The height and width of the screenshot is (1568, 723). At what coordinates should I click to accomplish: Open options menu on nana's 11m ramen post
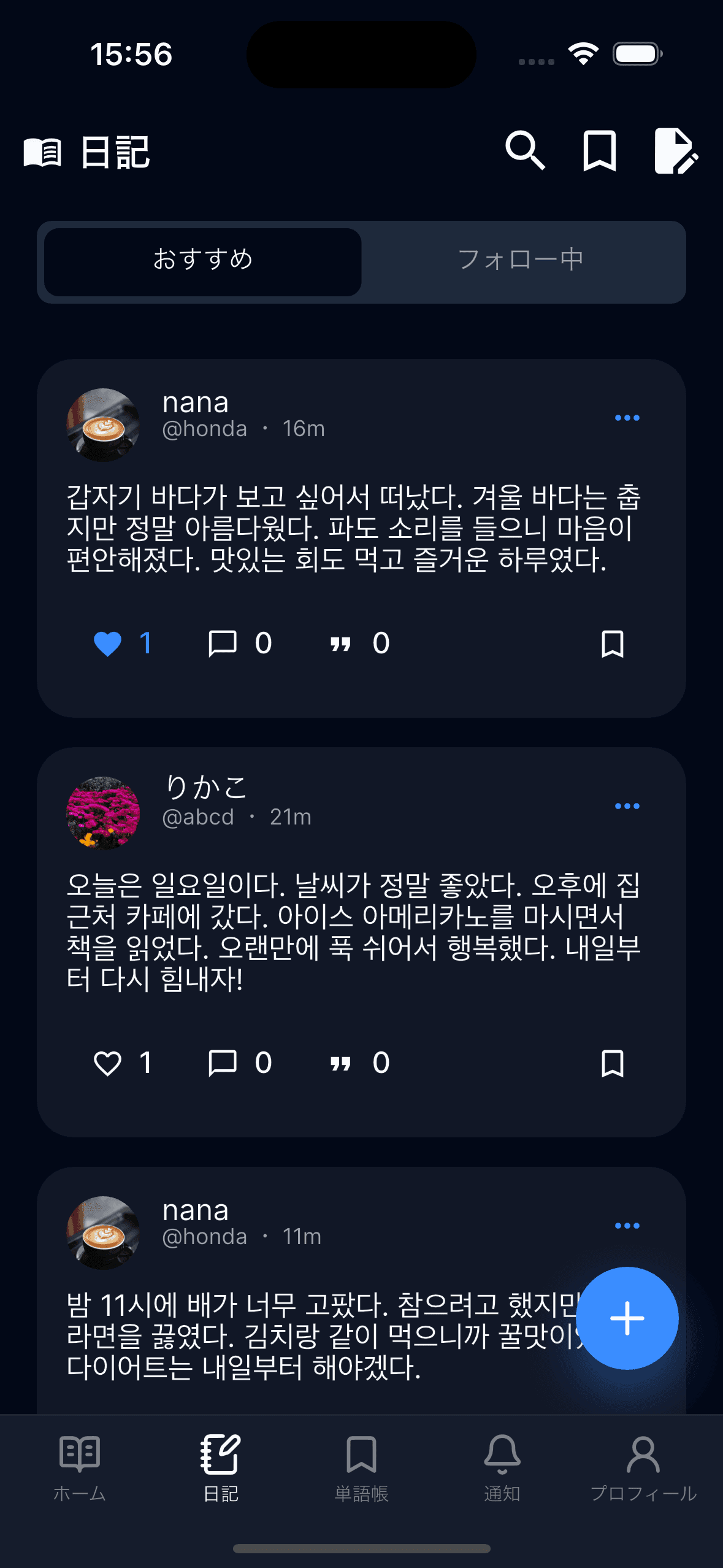627,1225
